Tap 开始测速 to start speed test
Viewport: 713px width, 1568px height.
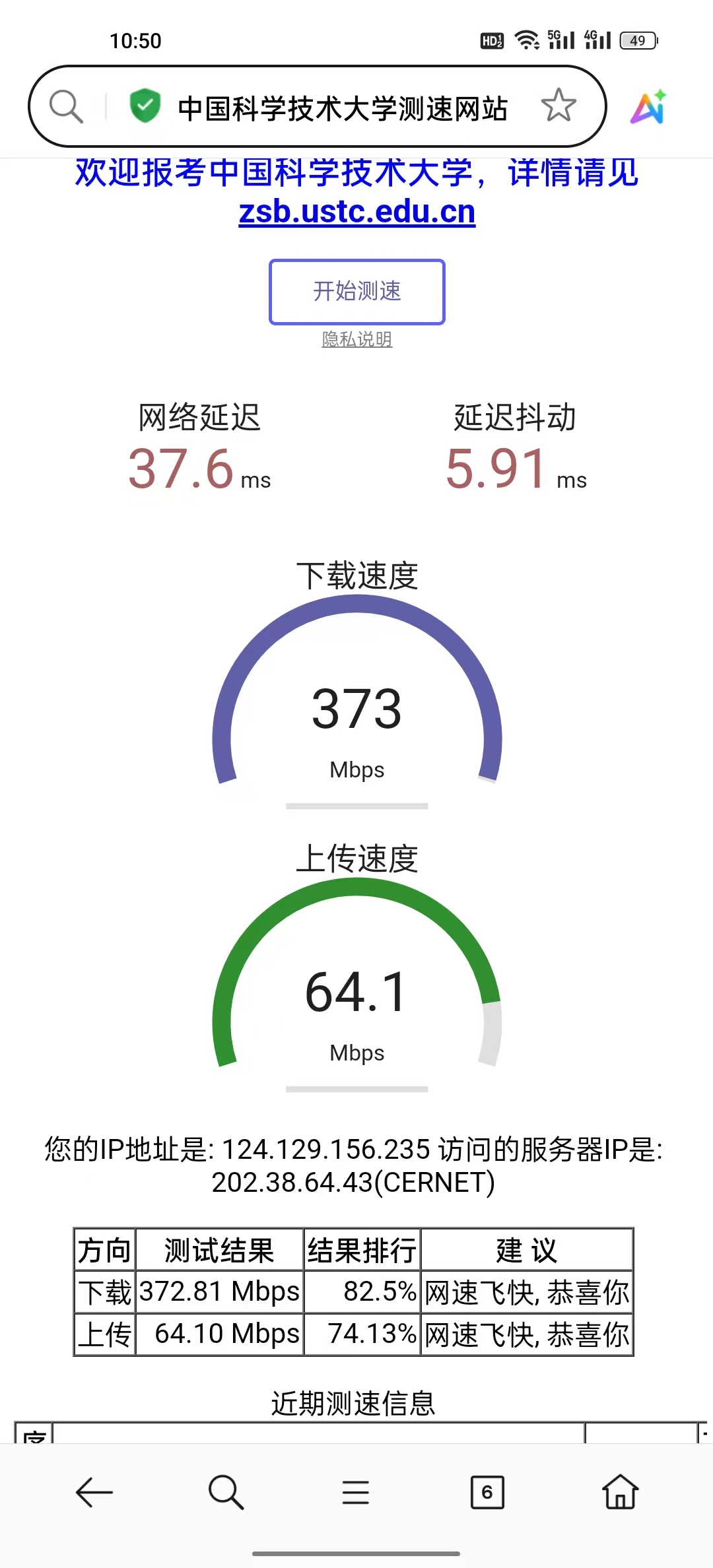coord(356,292)
